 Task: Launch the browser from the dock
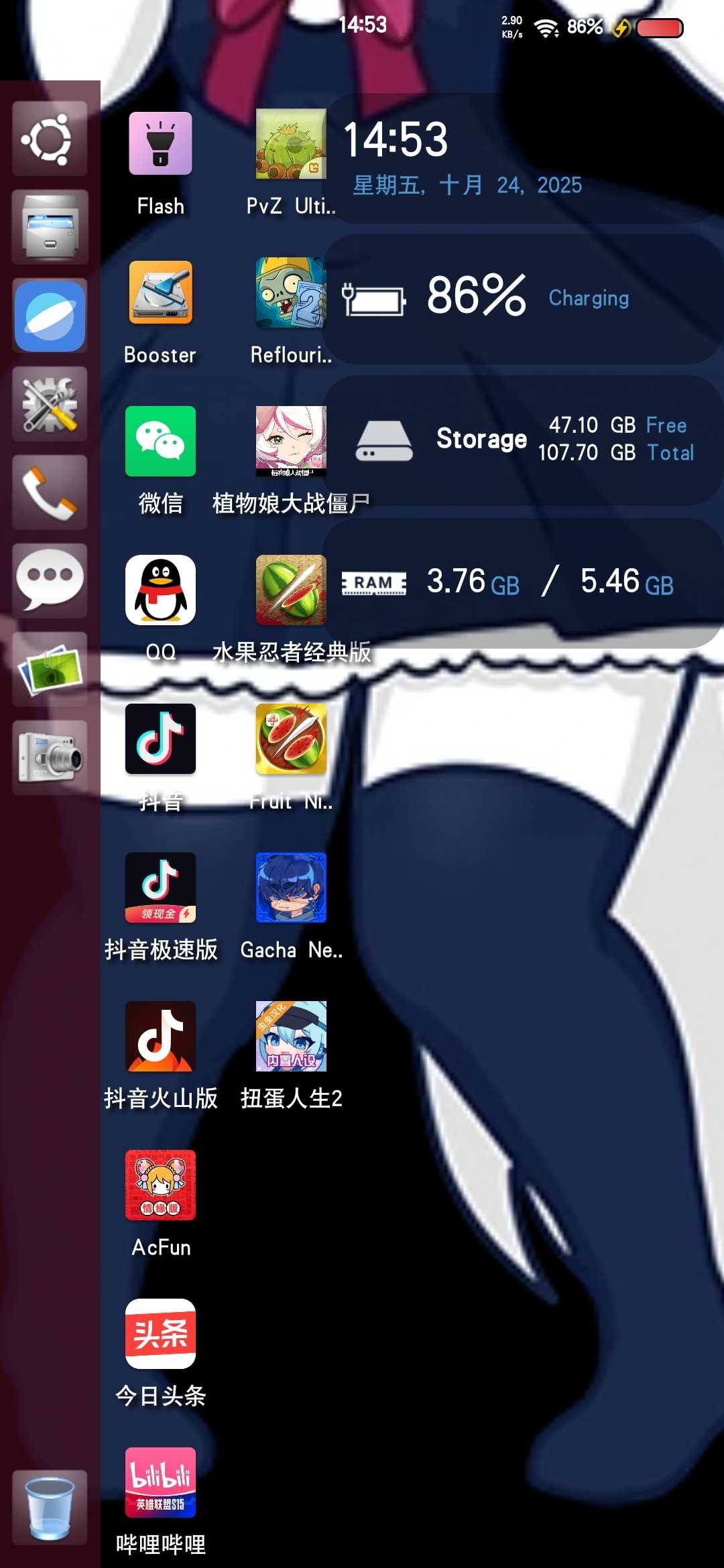(50, 316)
